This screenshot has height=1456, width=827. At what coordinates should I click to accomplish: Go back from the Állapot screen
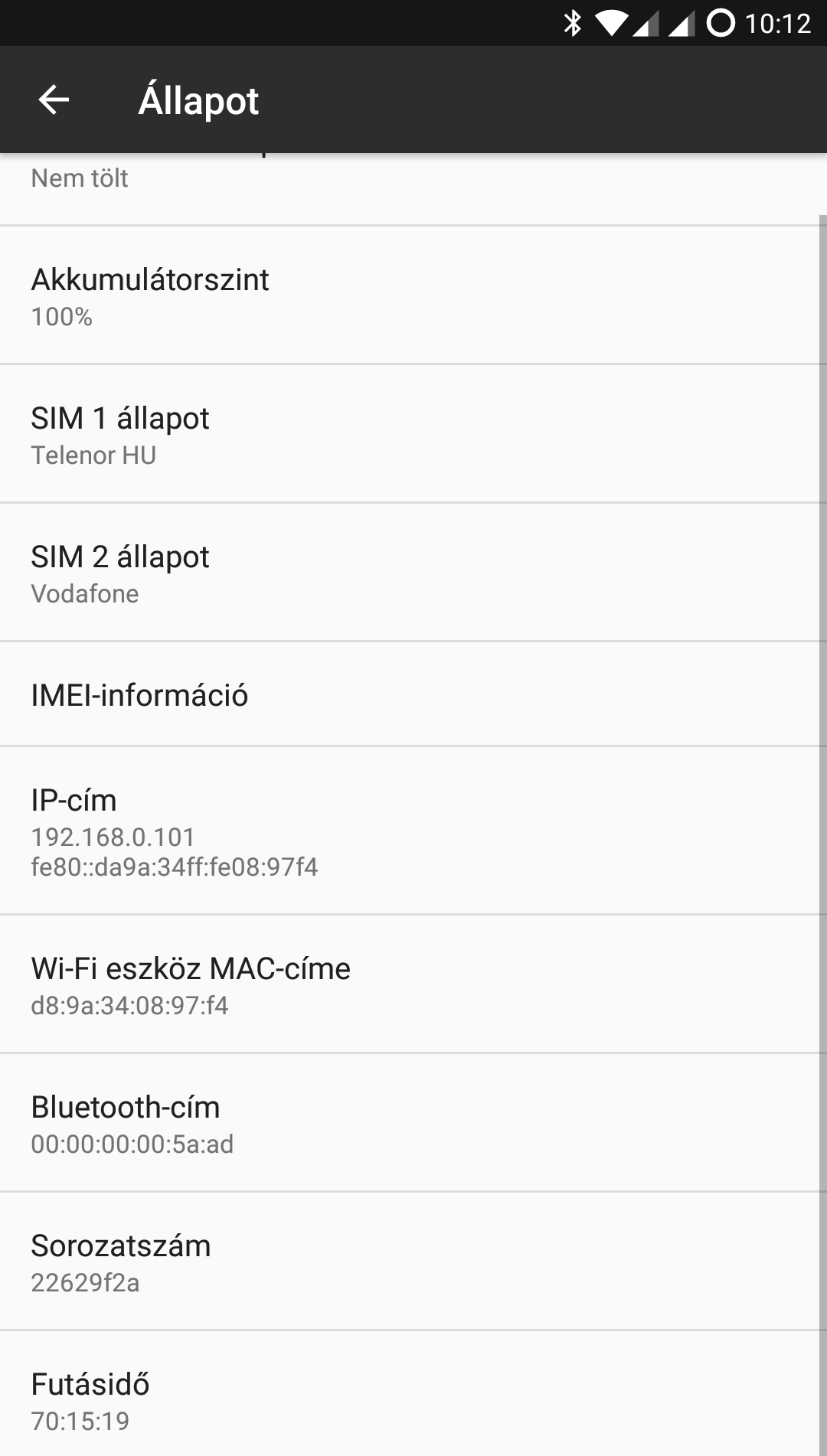[54, 100]
